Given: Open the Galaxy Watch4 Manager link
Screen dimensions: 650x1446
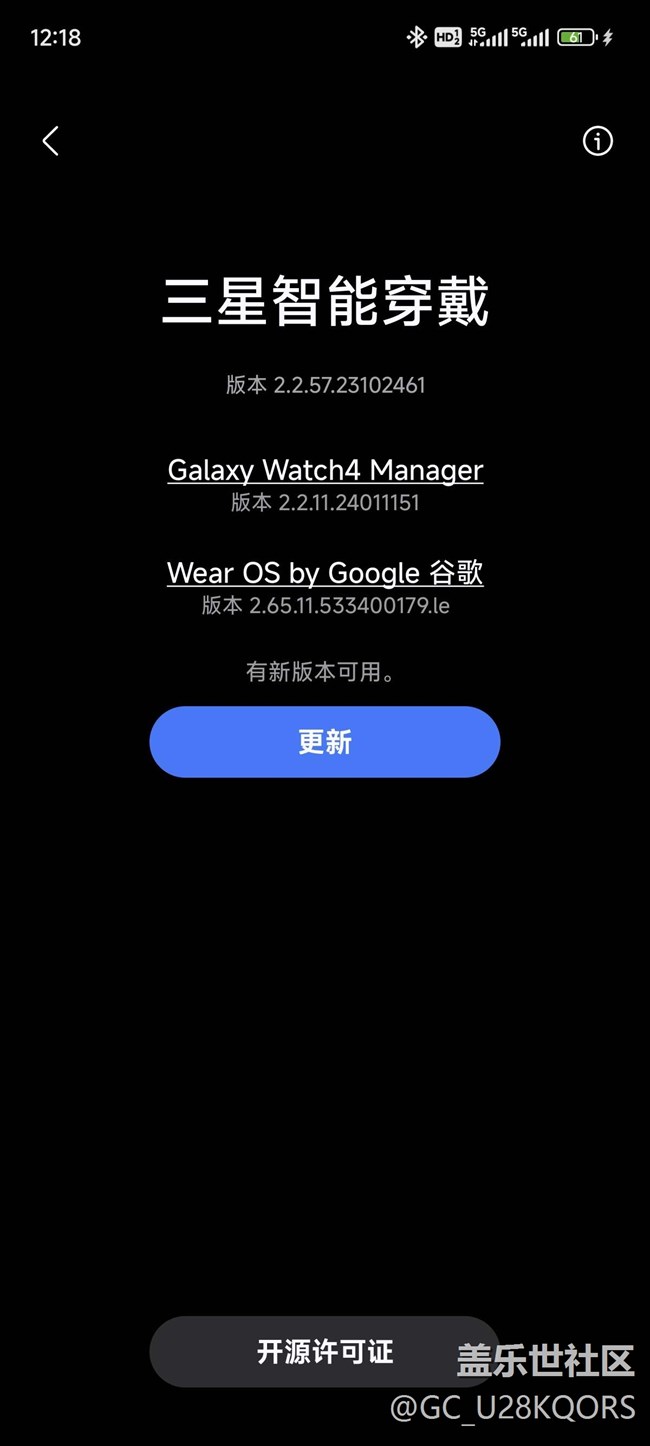Looking at the screenshot, I should pos(325,470).
